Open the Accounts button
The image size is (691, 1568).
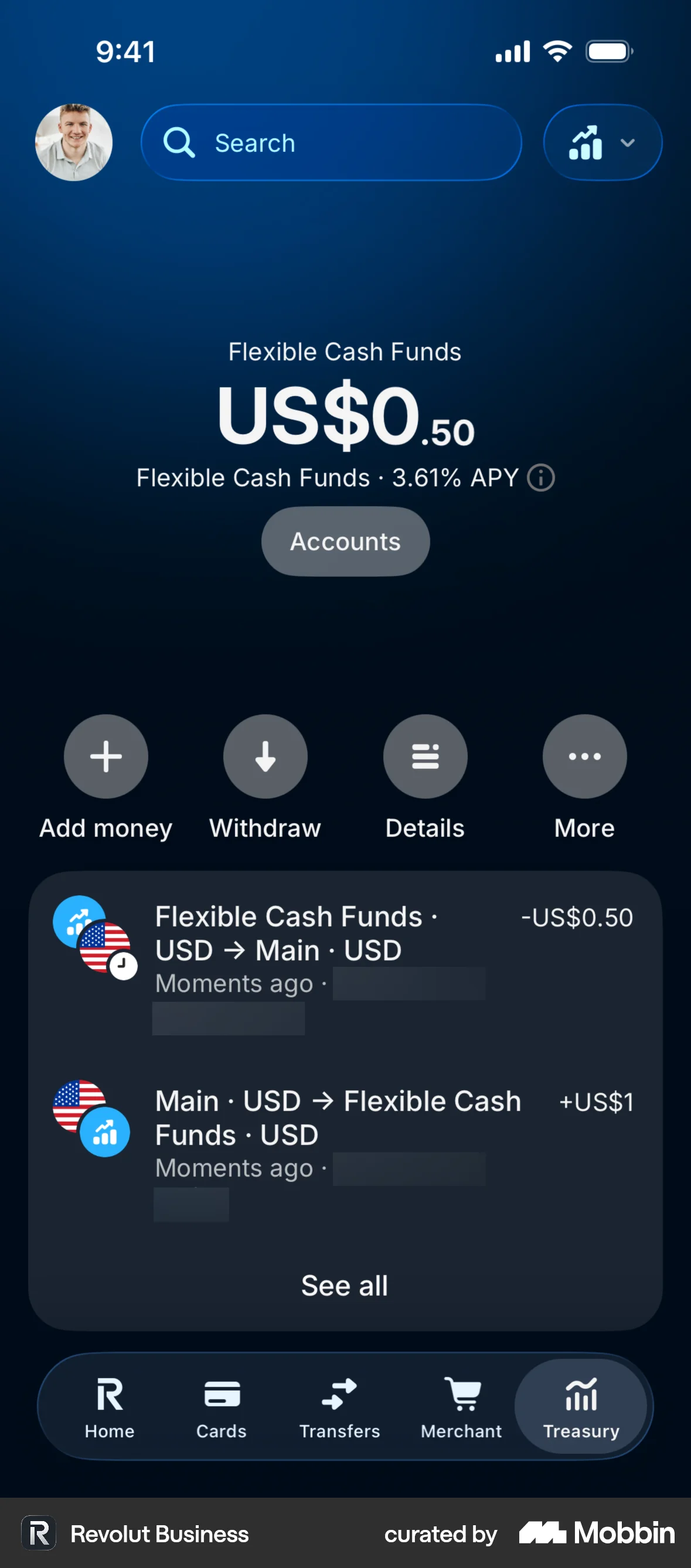coord(345,541)
